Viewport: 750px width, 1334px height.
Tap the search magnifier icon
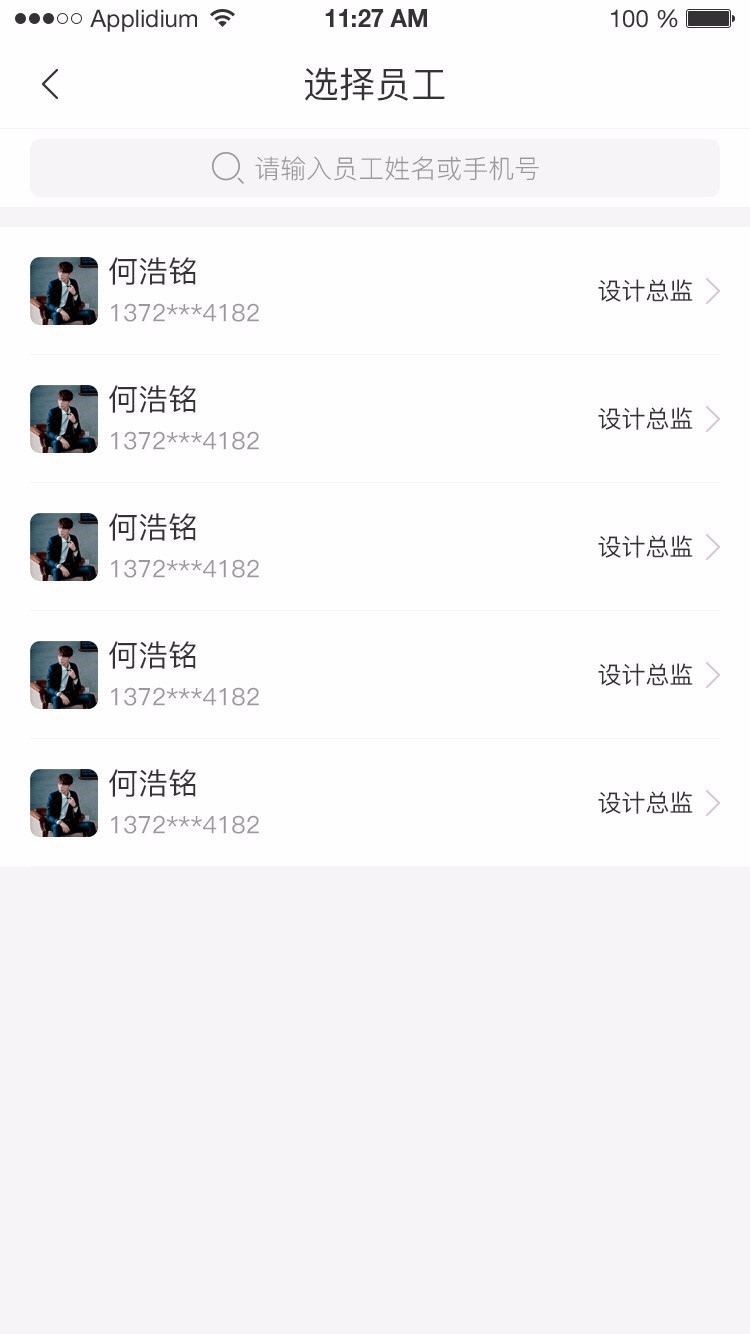tap(226, 168)
